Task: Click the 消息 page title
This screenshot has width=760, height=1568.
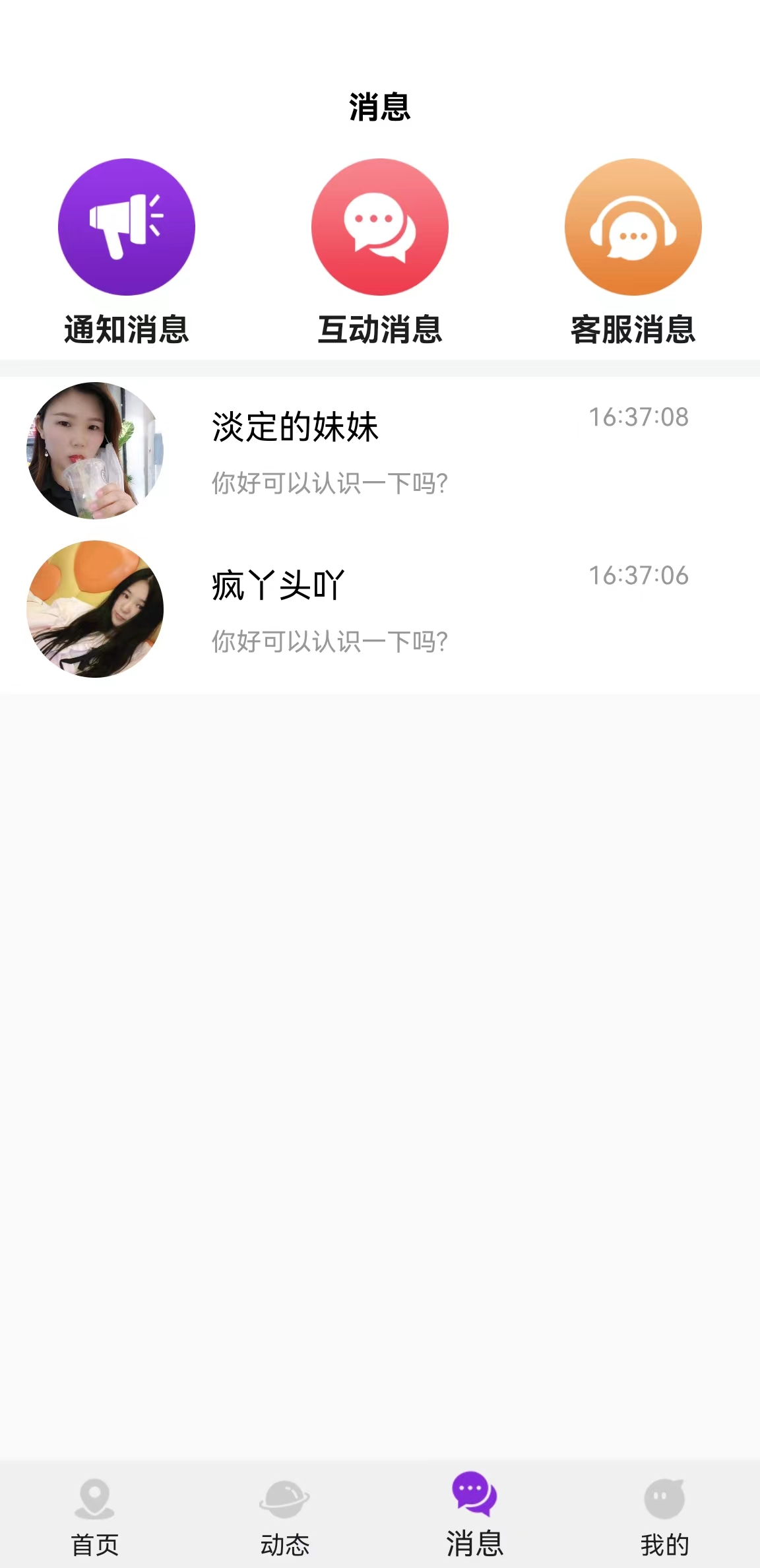Action: pyautogui.click(x=380, y=106)
